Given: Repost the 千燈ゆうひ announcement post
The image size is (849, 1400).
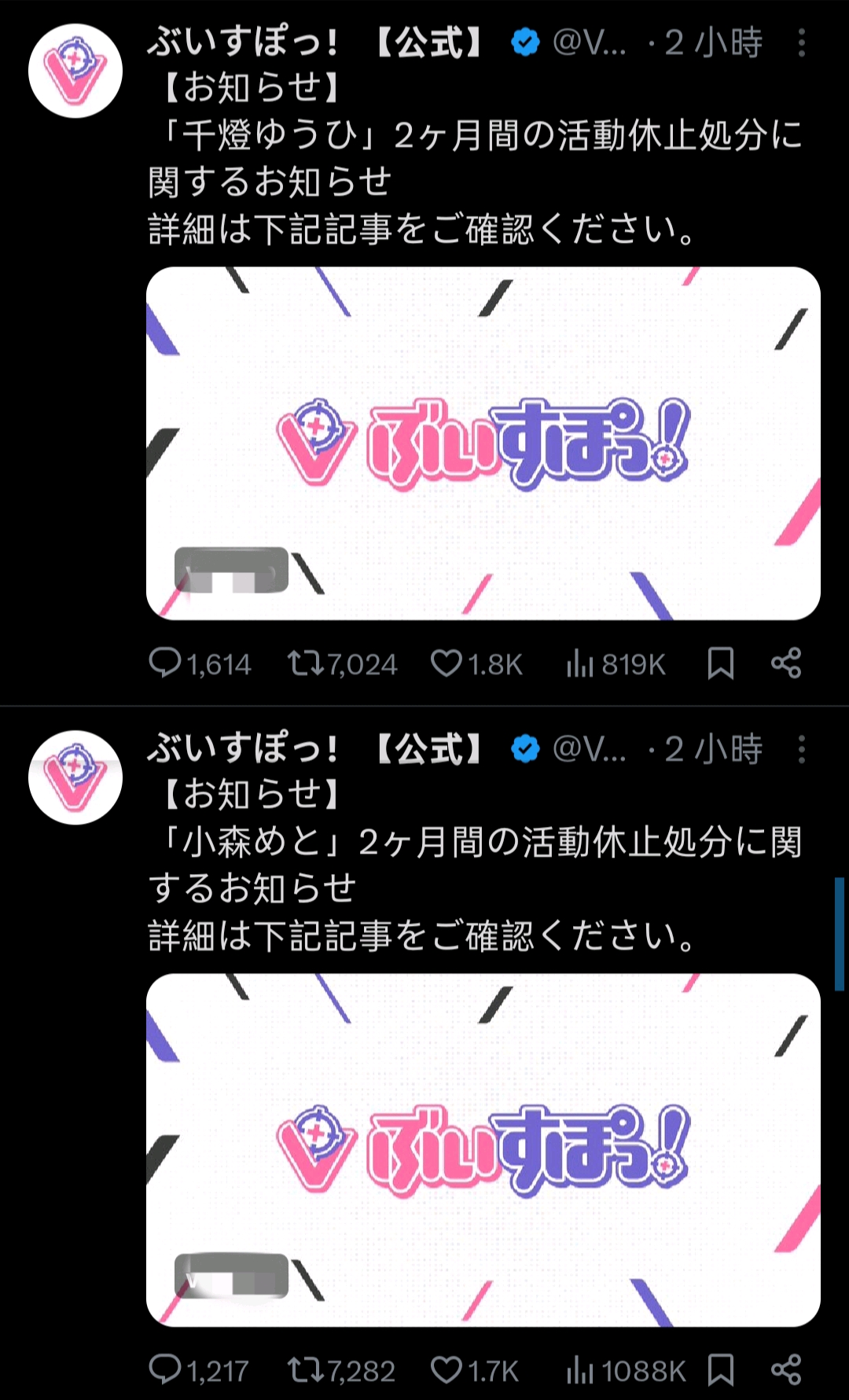Looking at the screenshot, I should pos(342,663).
